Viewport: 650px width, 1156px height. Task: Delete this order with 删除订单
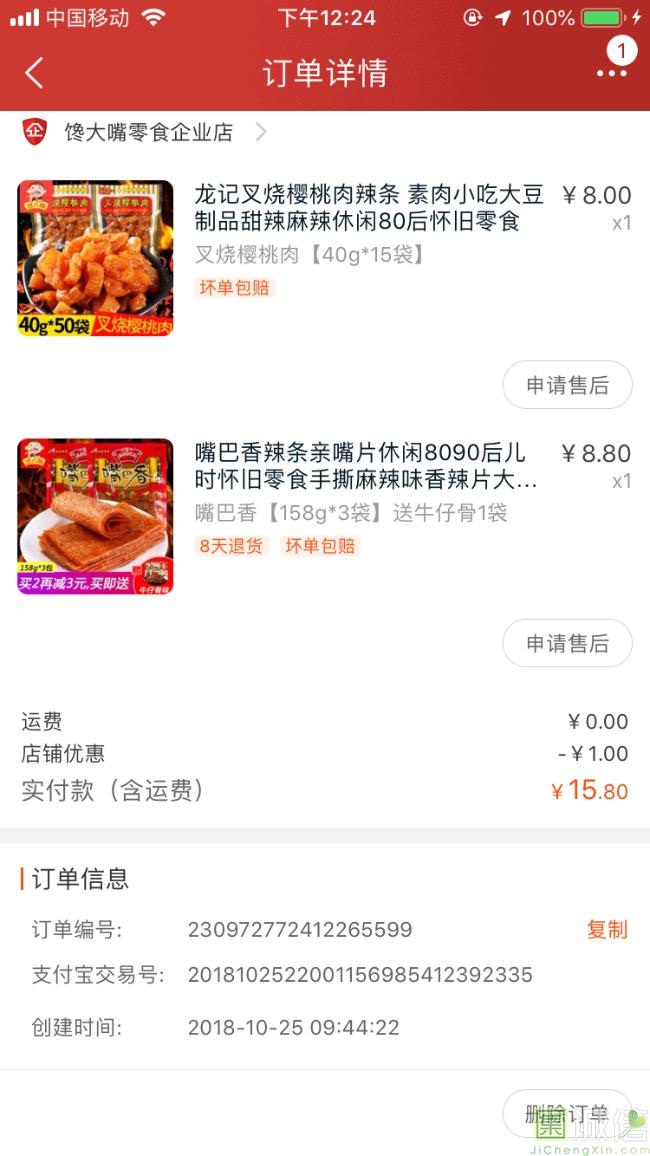567,1114
